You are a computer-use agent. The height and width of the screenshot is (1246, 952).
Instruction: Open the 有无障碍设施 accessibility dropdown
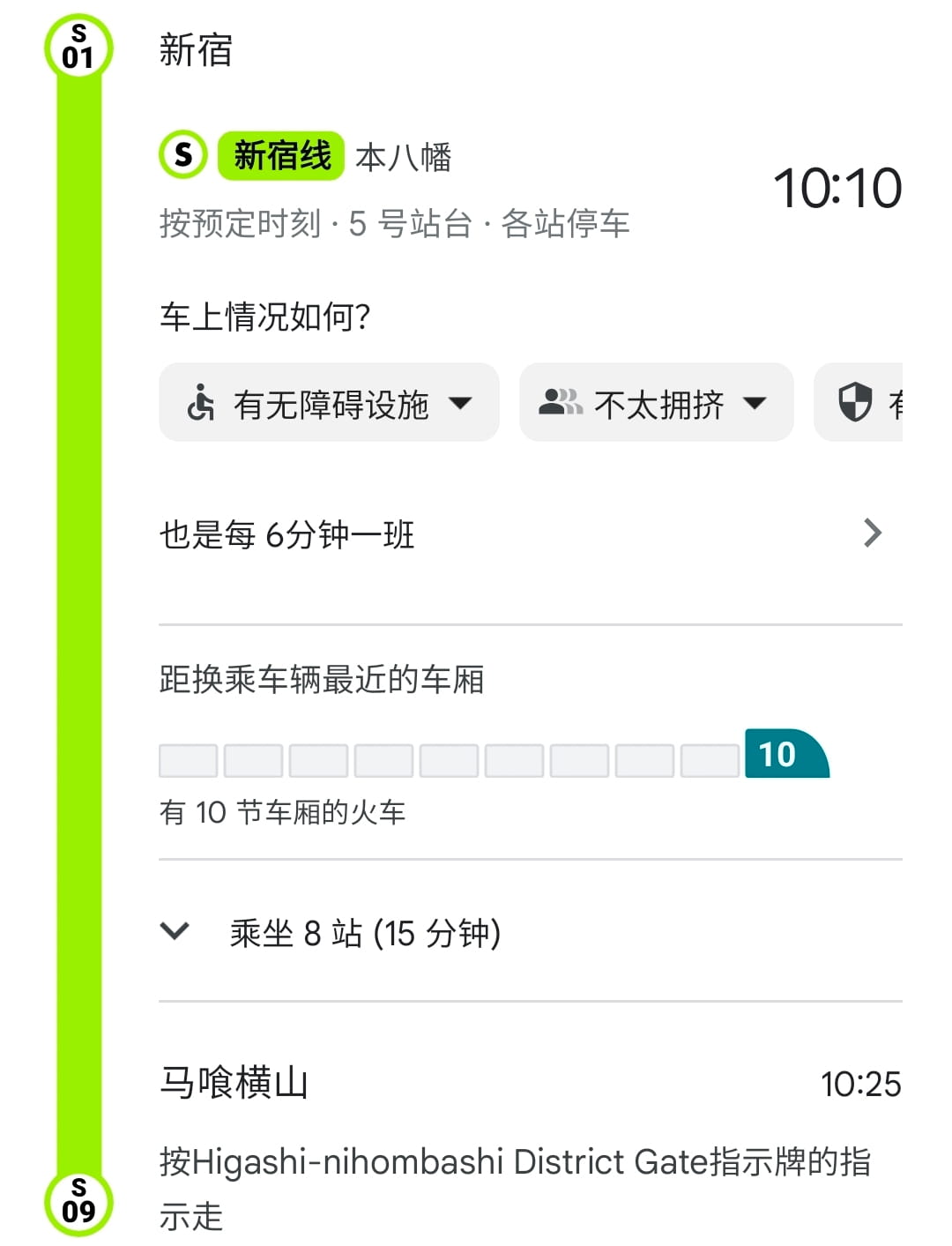329,403
